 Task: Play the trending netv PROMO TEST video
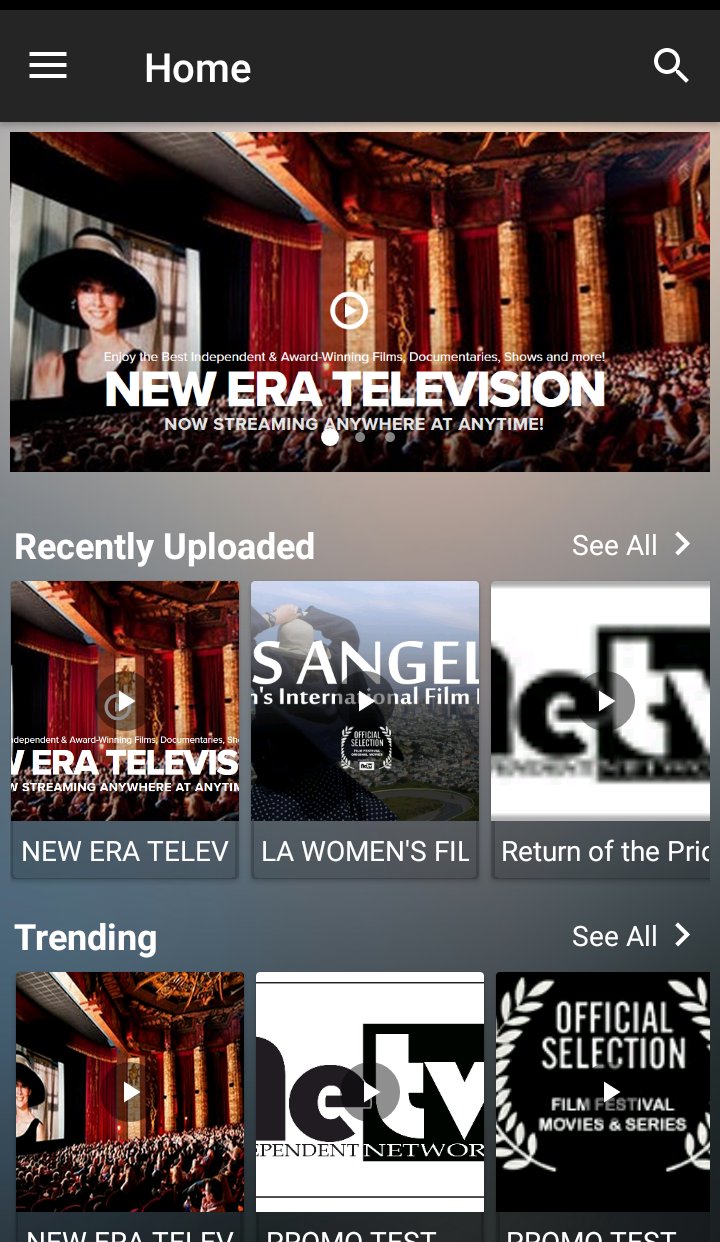pos(370,1092)
